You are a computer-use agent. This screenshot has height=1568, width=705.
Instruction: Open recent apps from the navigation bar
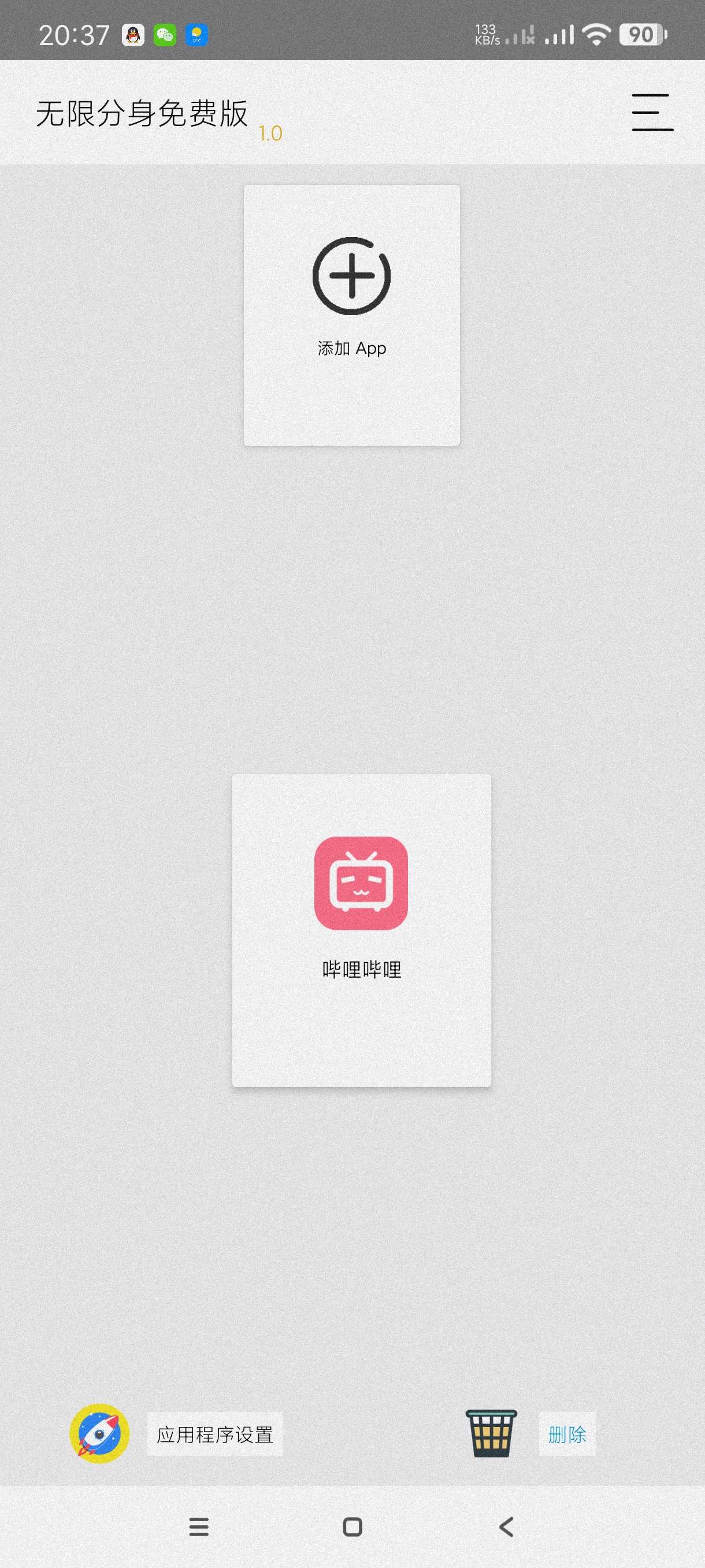[x=199, y=1526]
